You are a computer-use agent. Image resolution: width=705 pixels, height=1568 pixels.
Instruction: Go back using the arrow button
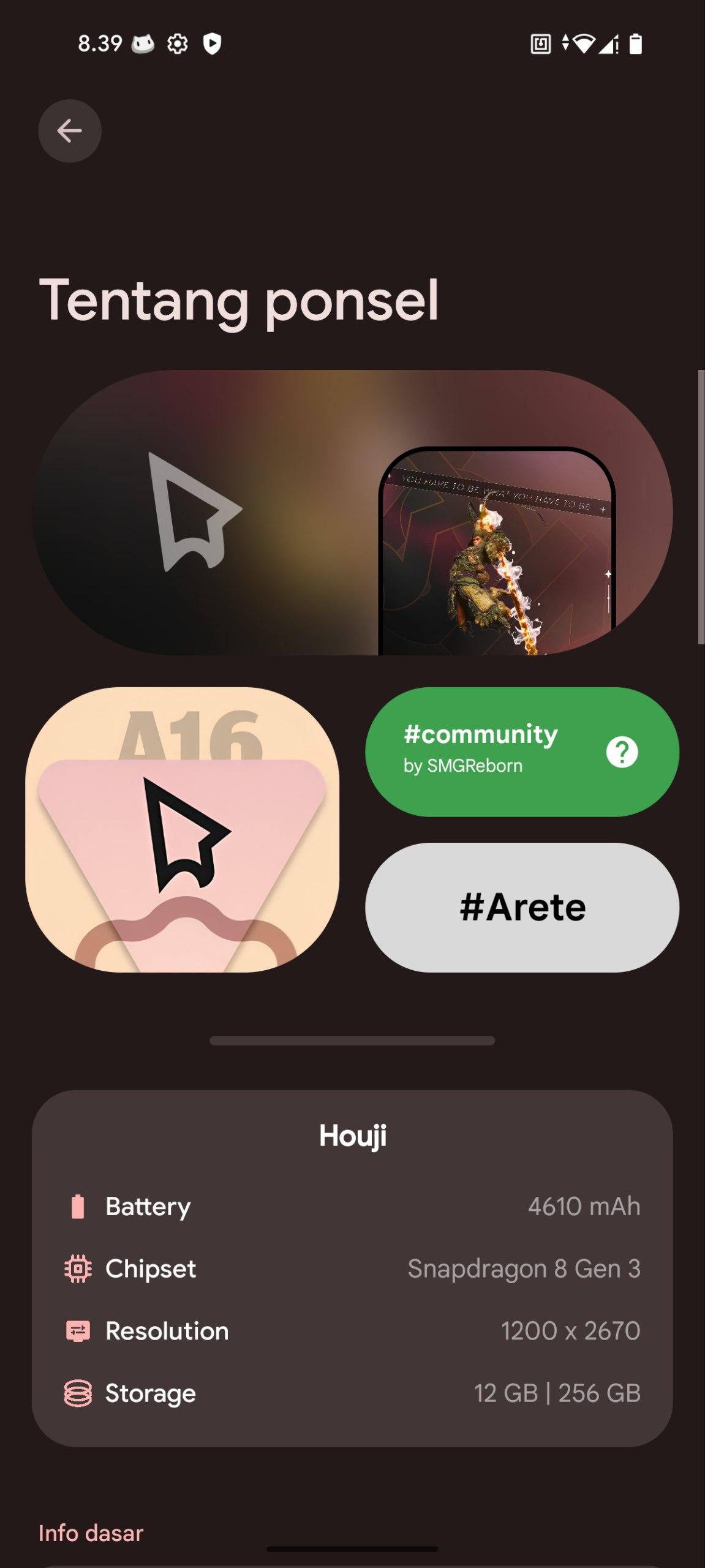click(x=70, y=131)
